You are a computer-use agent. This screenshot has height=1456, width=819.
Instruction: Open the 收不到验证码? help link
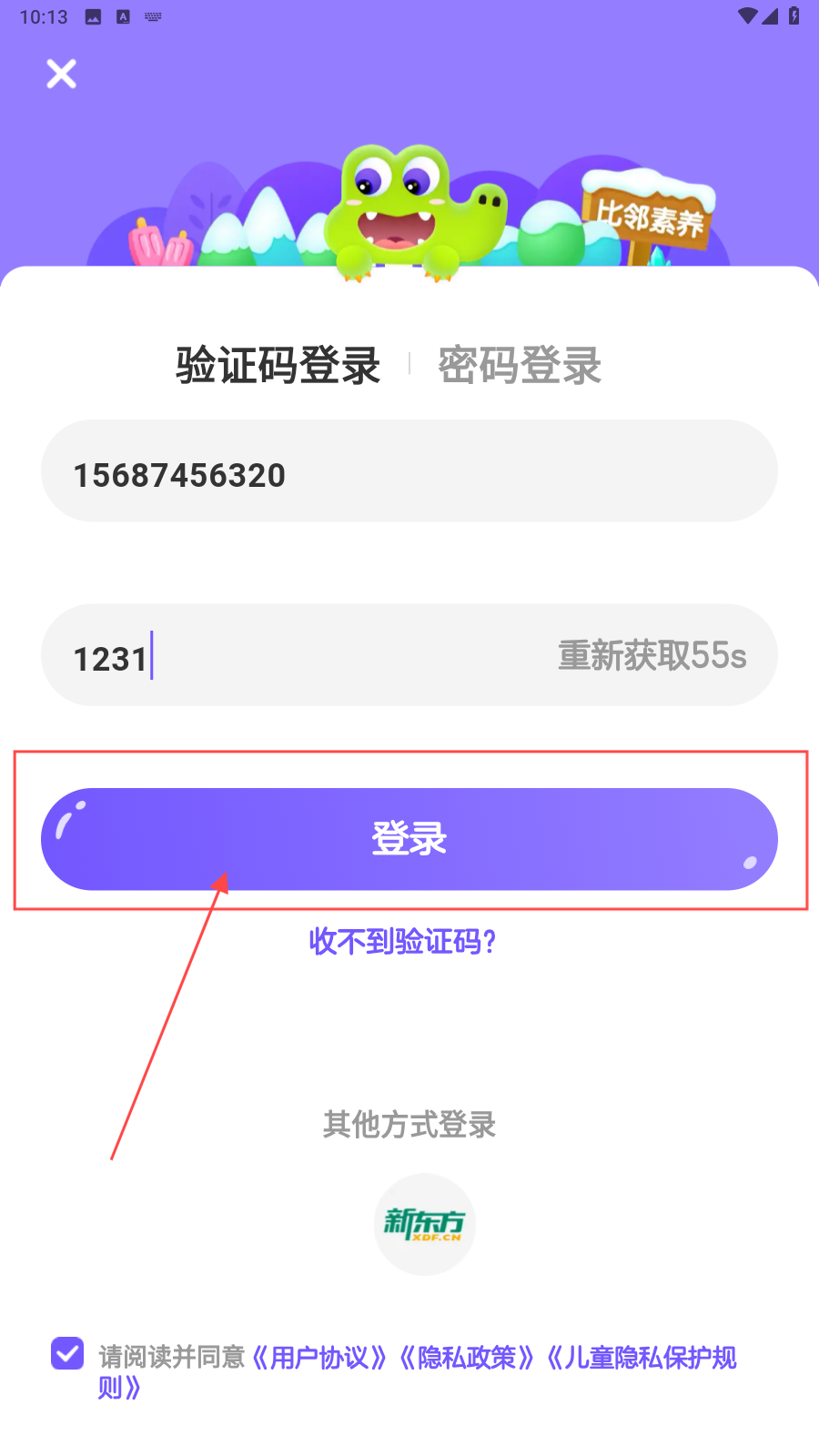click(402, 941)
